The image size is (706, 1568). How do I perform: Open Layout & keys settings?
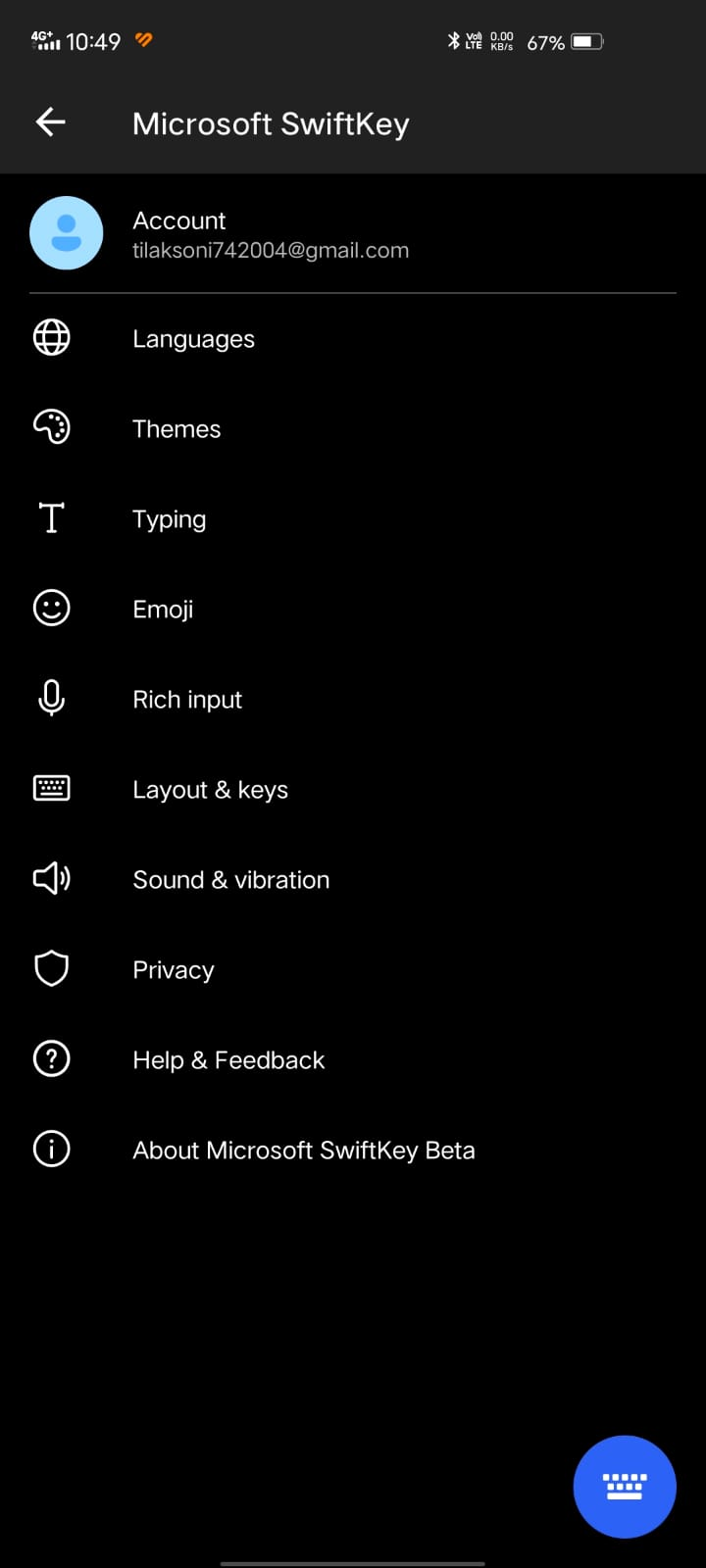pyautogui.click(x=210, y=790)
